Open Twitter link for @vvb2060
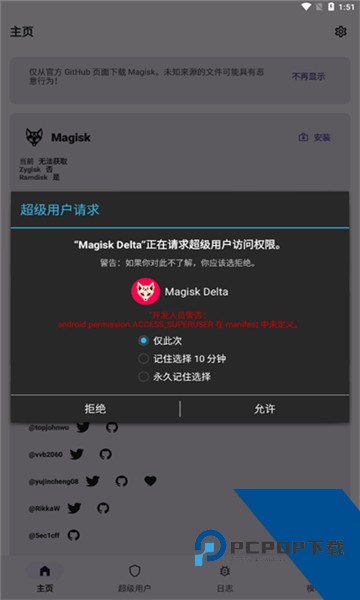 click(x=77, y=454)
